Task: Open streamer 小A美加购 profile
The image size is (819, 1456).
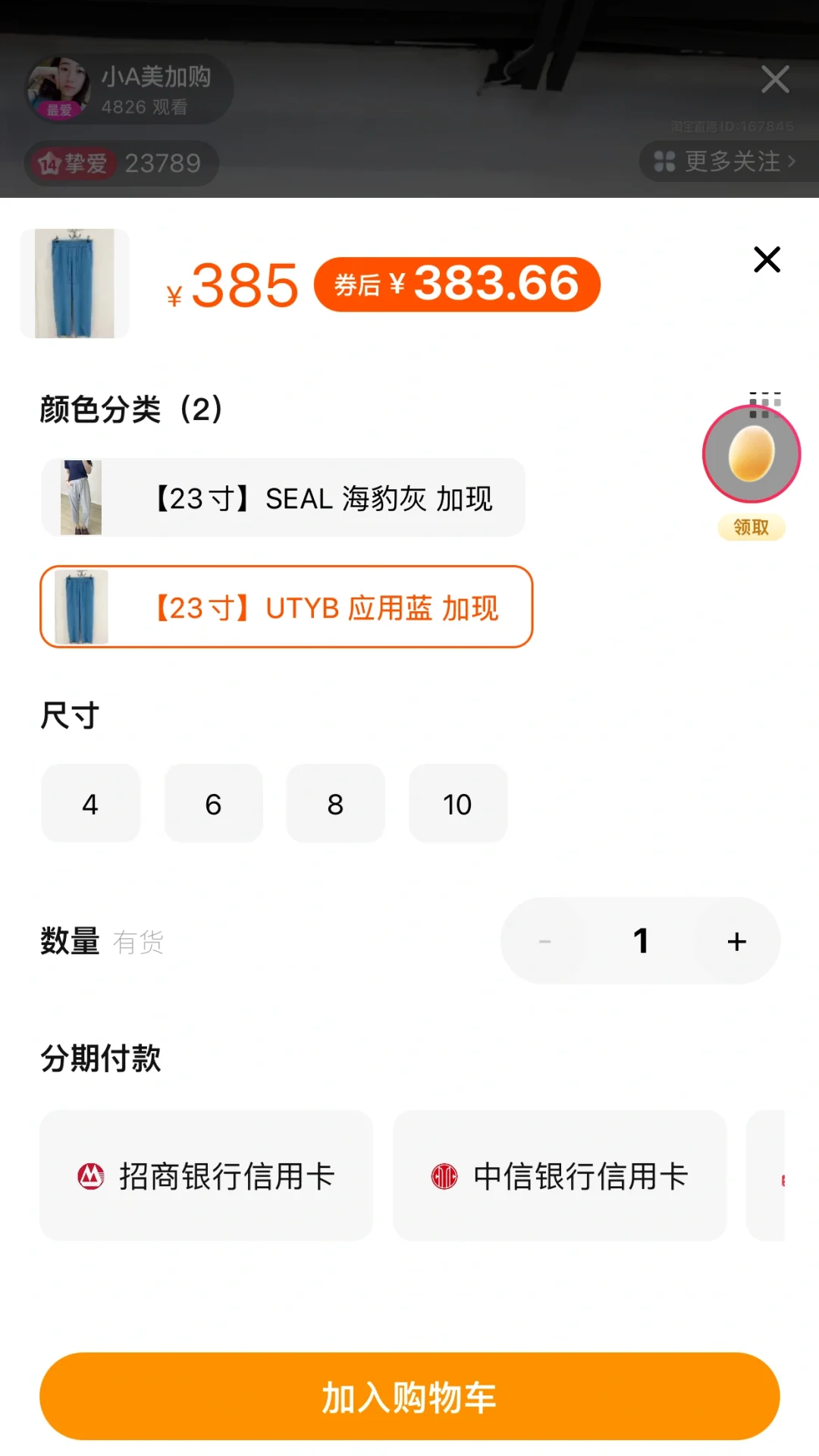Action: pos(127,89)
